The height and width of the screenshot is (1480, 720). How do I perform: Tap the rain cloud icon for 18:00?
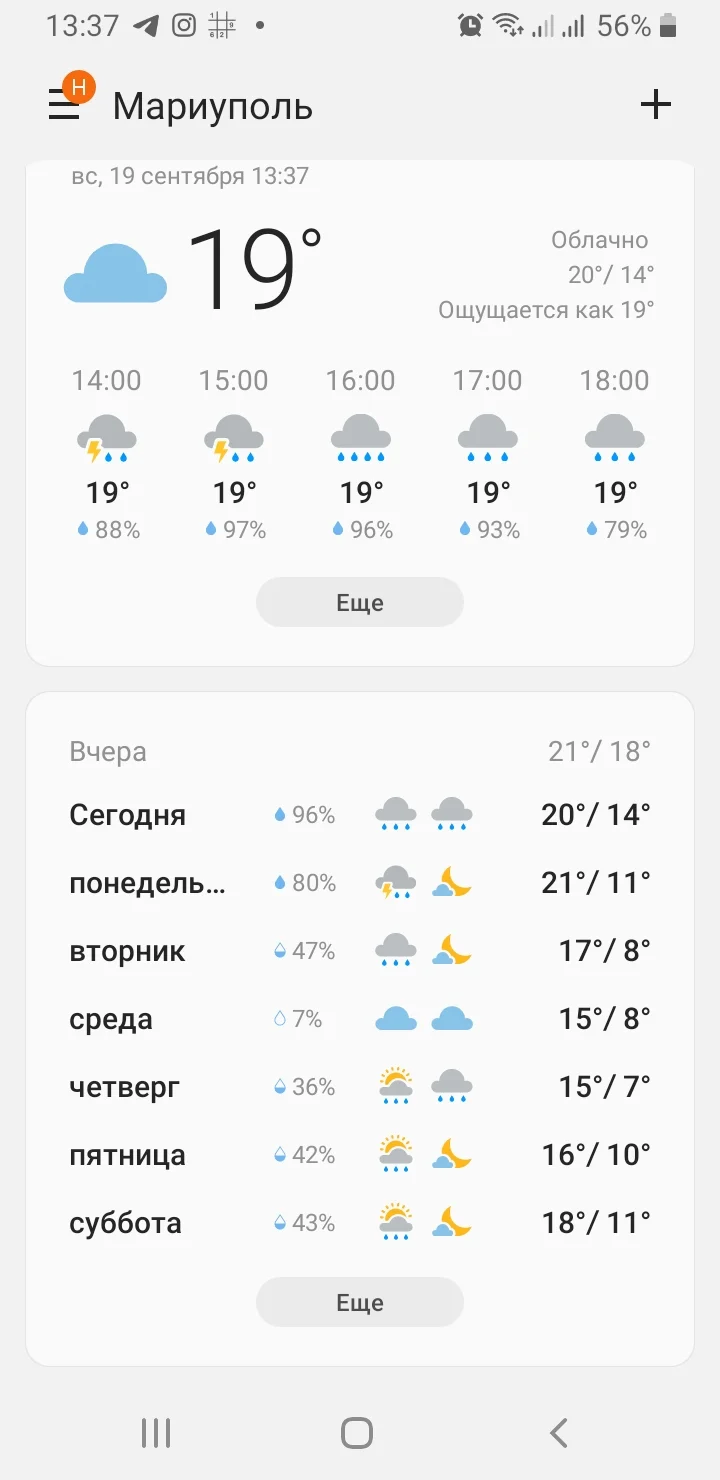tap(614, 438)
